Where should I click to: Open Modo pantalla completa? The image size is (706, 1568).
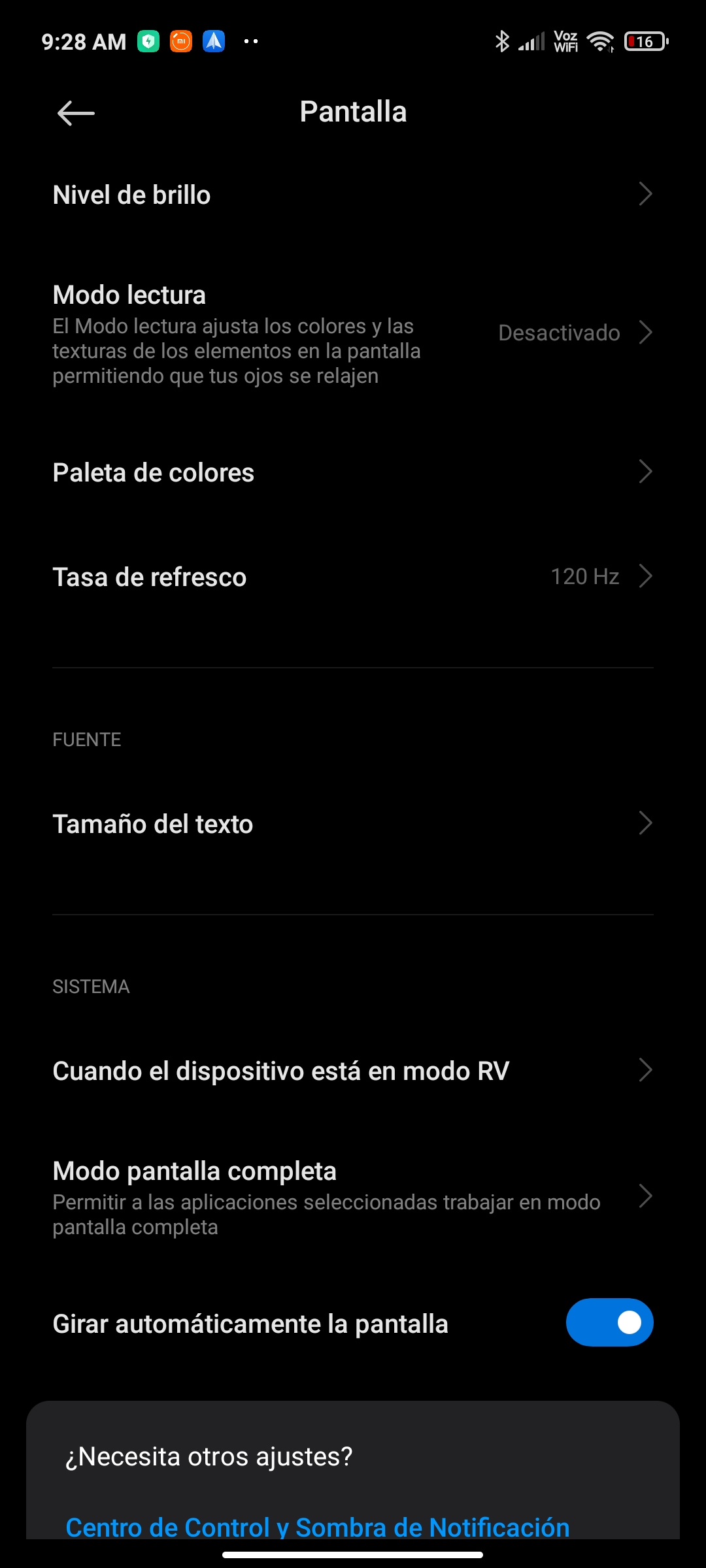click(x=353, y=1197)
